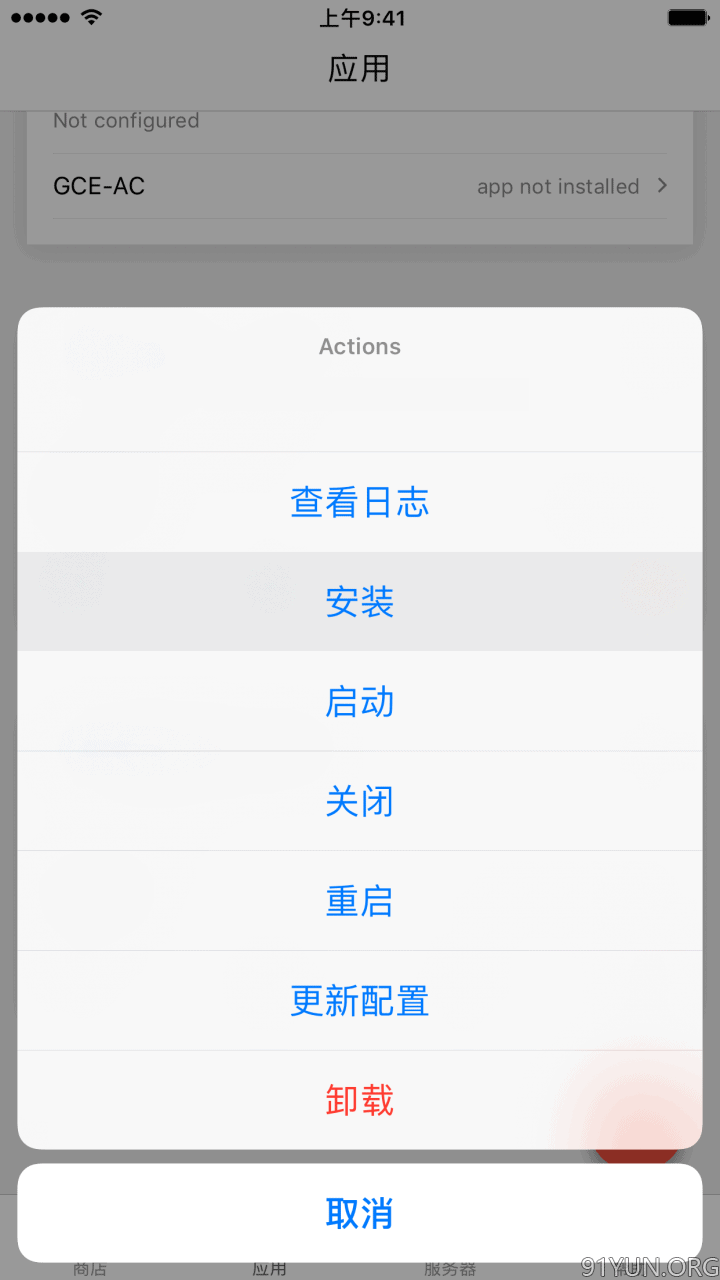720x1280 pixels.
Task: Tap 启动 to start the app
Action: [360, 702]
